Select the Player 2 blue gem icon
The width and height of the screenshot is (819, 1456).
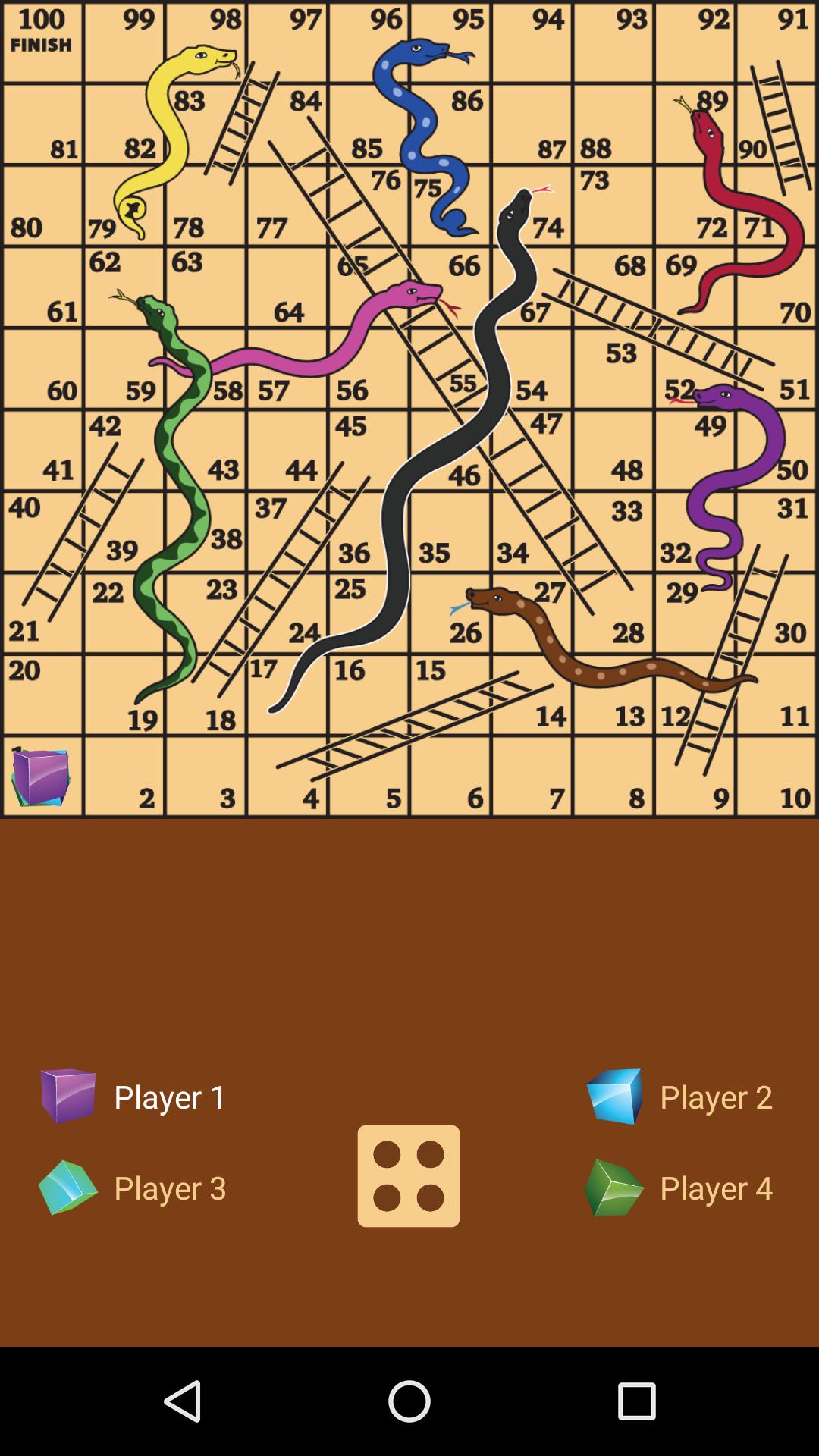614,1094
